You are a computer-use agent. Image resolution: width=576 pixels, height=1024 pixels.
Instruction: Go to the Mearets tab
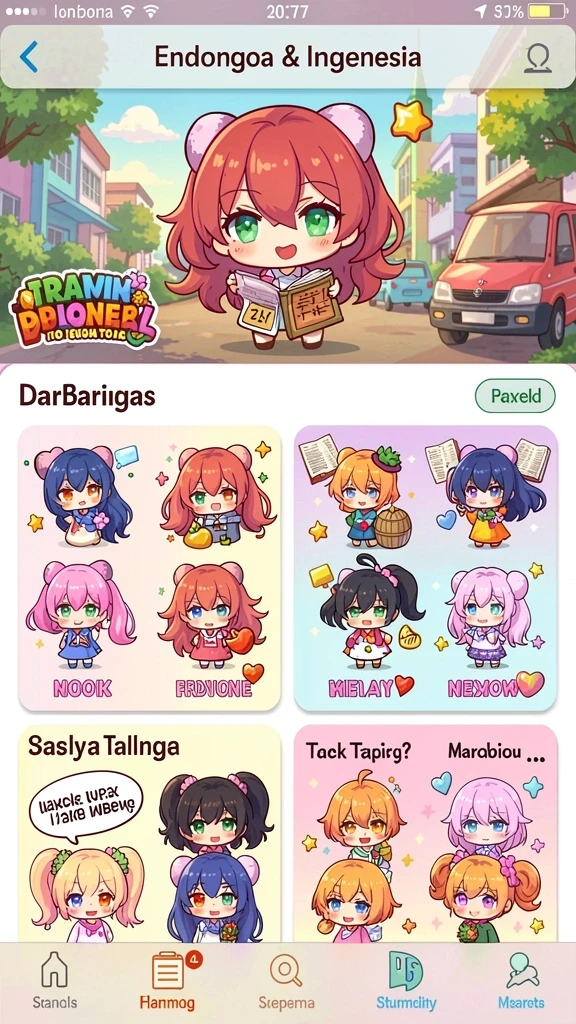point(520,981)
